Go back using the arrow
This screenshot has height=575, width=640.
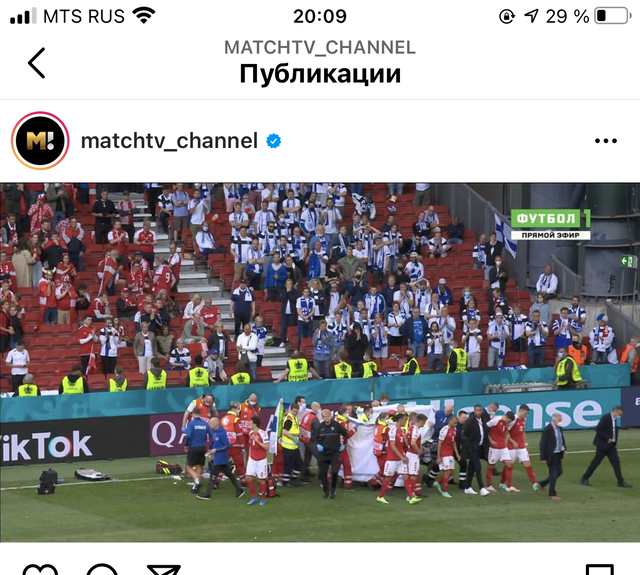(36, 62)
